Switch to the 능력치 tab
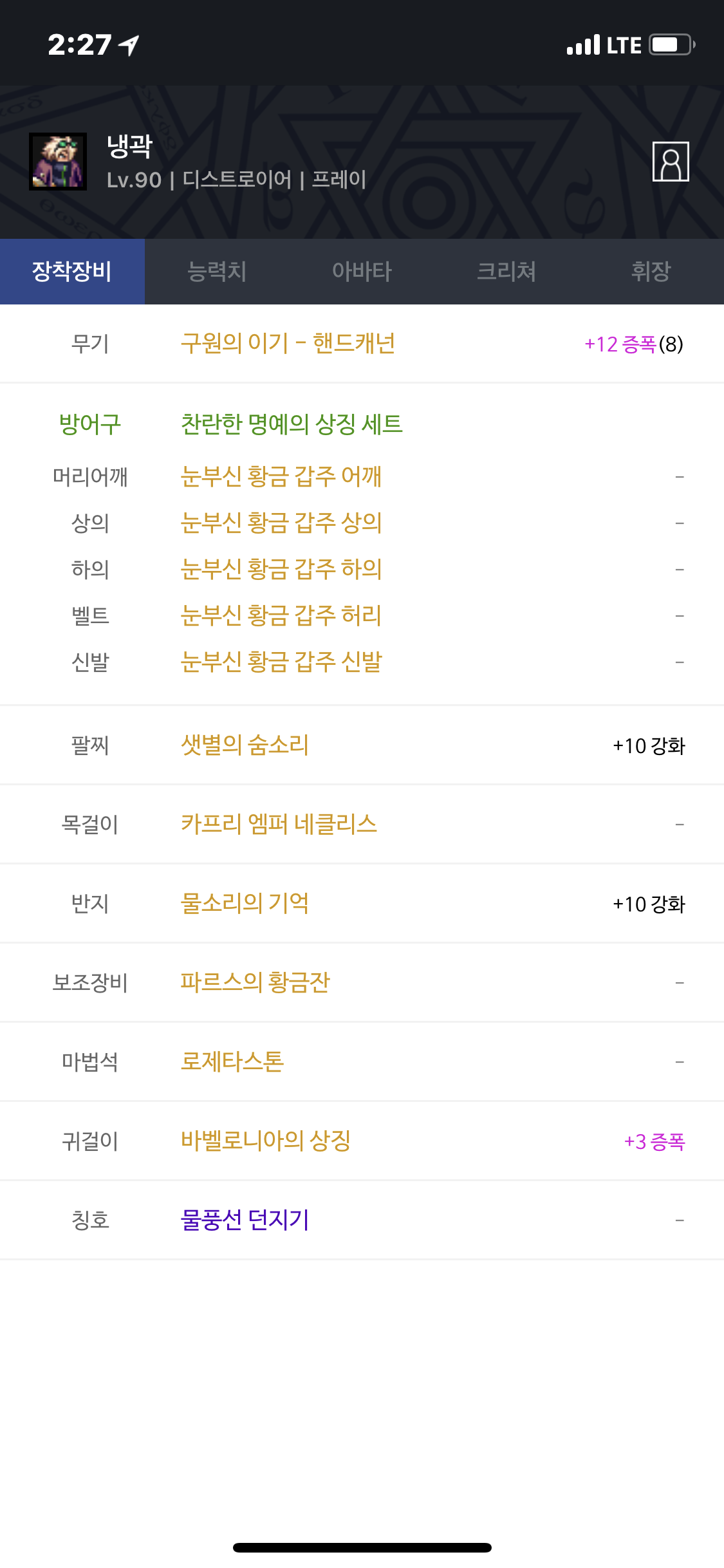The height and width of the screenshot is (1568, 724). click(x=217, y=271)
